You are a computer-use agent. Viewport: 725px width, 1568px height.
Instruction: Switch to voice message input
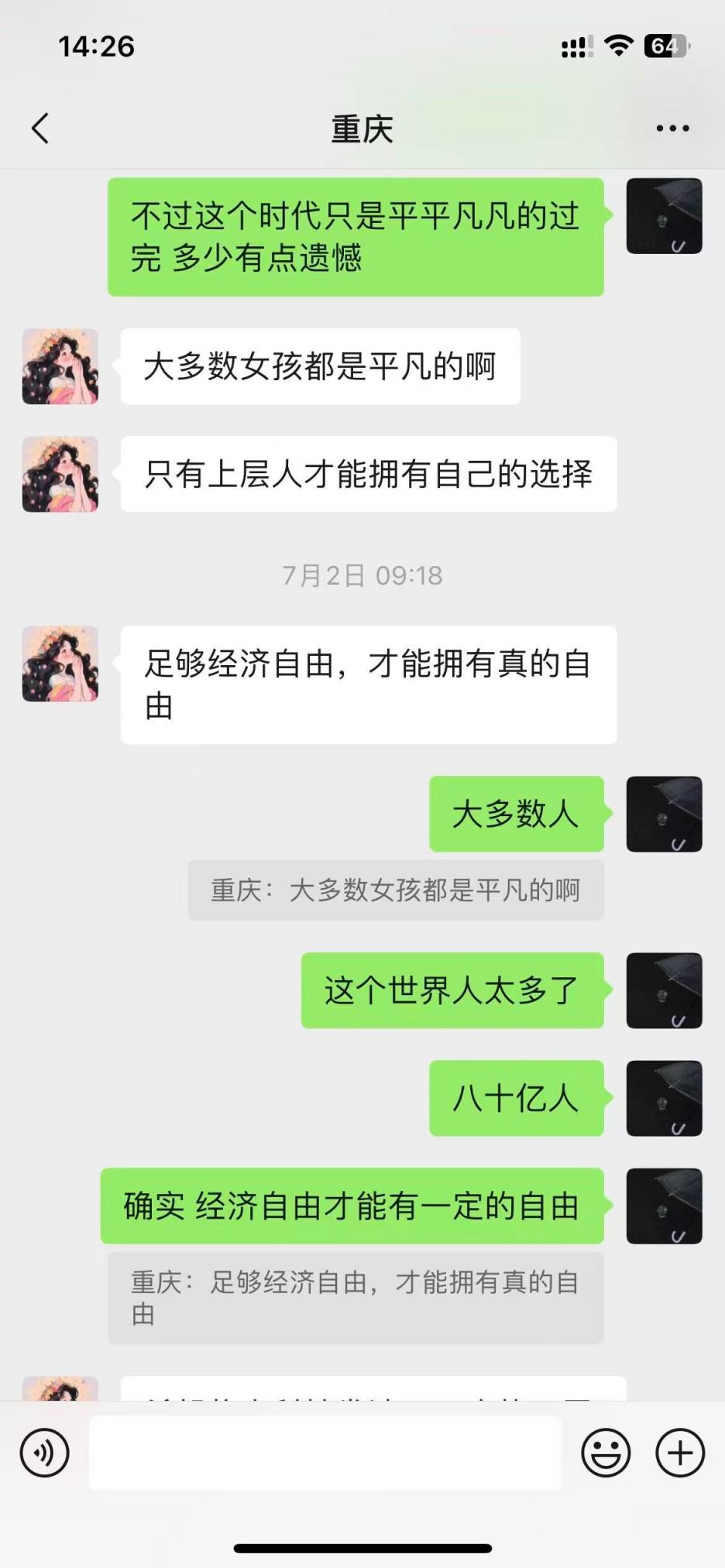45,1453
